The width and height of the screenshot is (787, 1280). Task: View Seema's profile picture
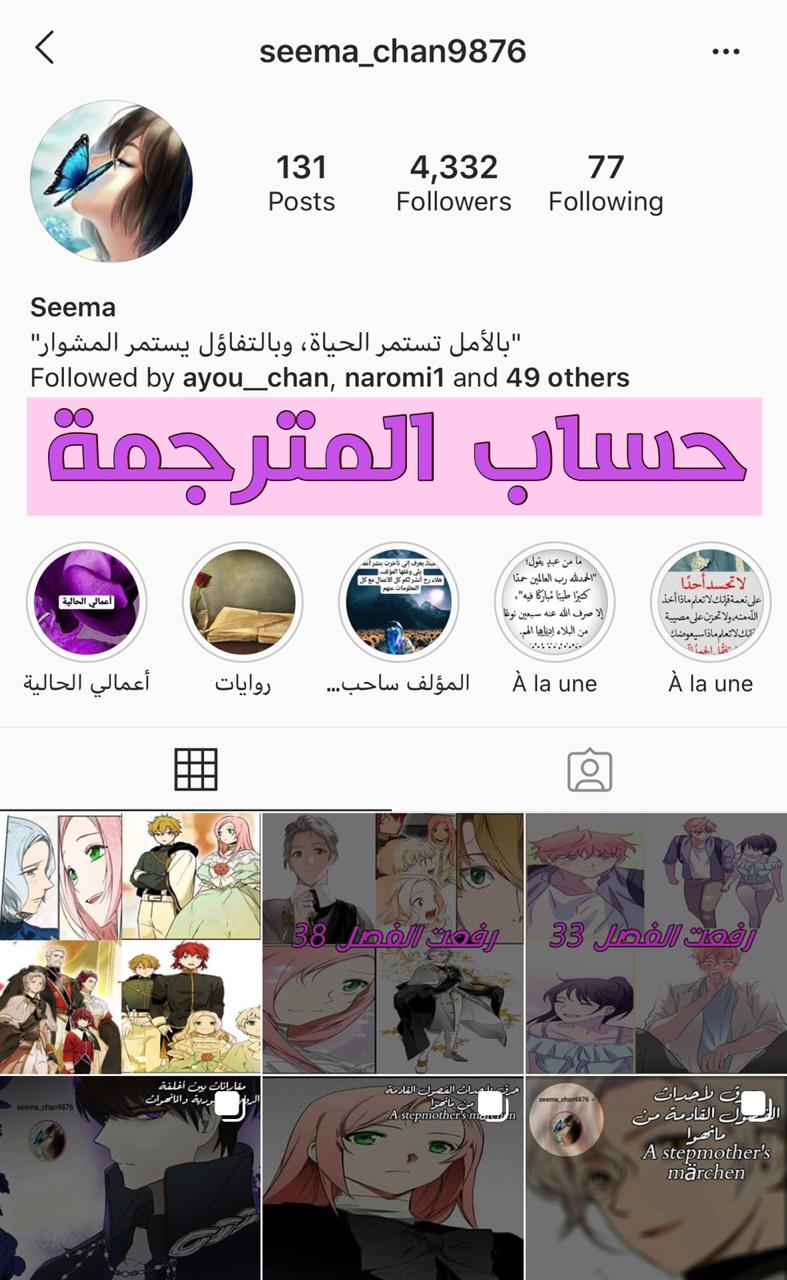111,181
